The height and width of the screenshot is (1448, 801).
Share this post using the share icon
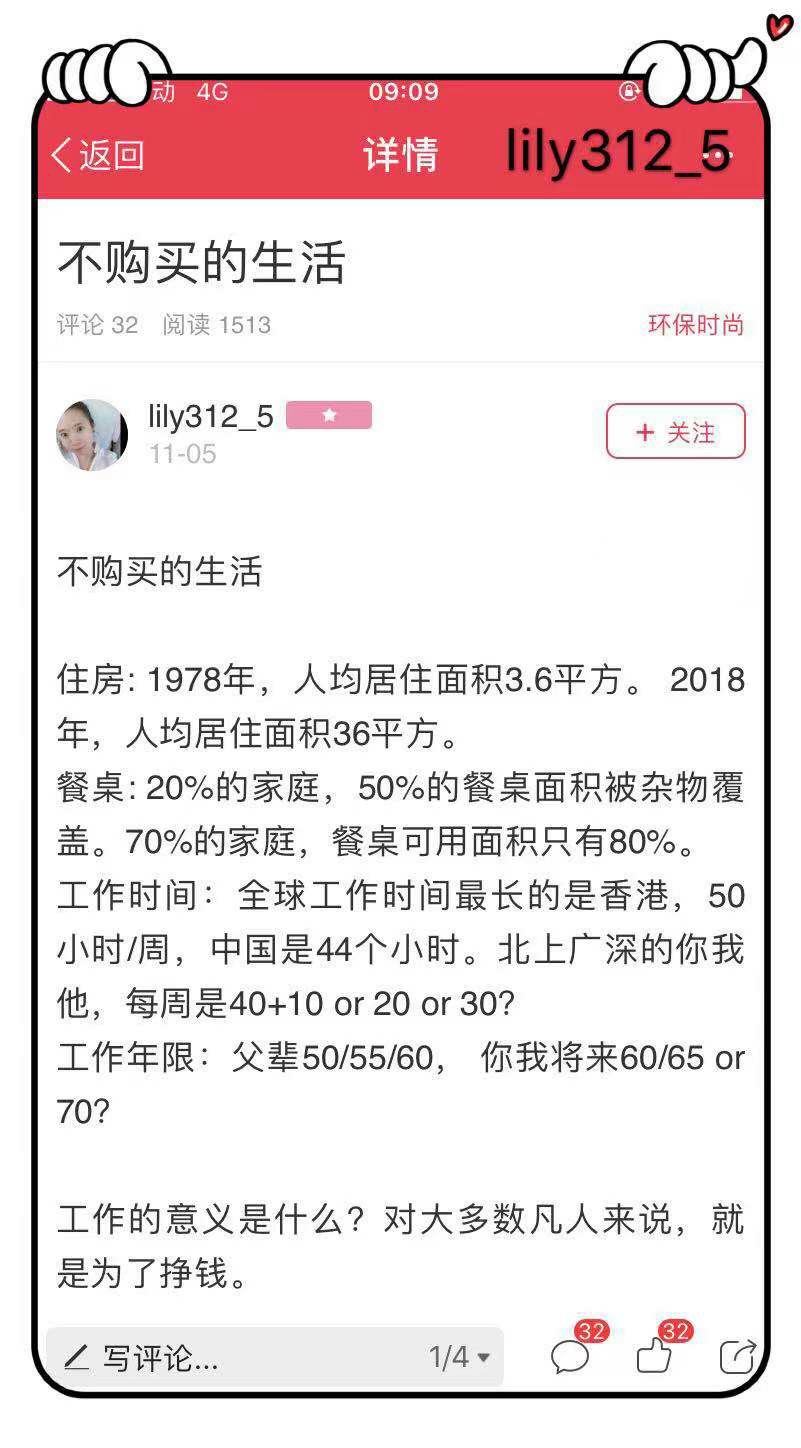click(x=738, y=1356)
